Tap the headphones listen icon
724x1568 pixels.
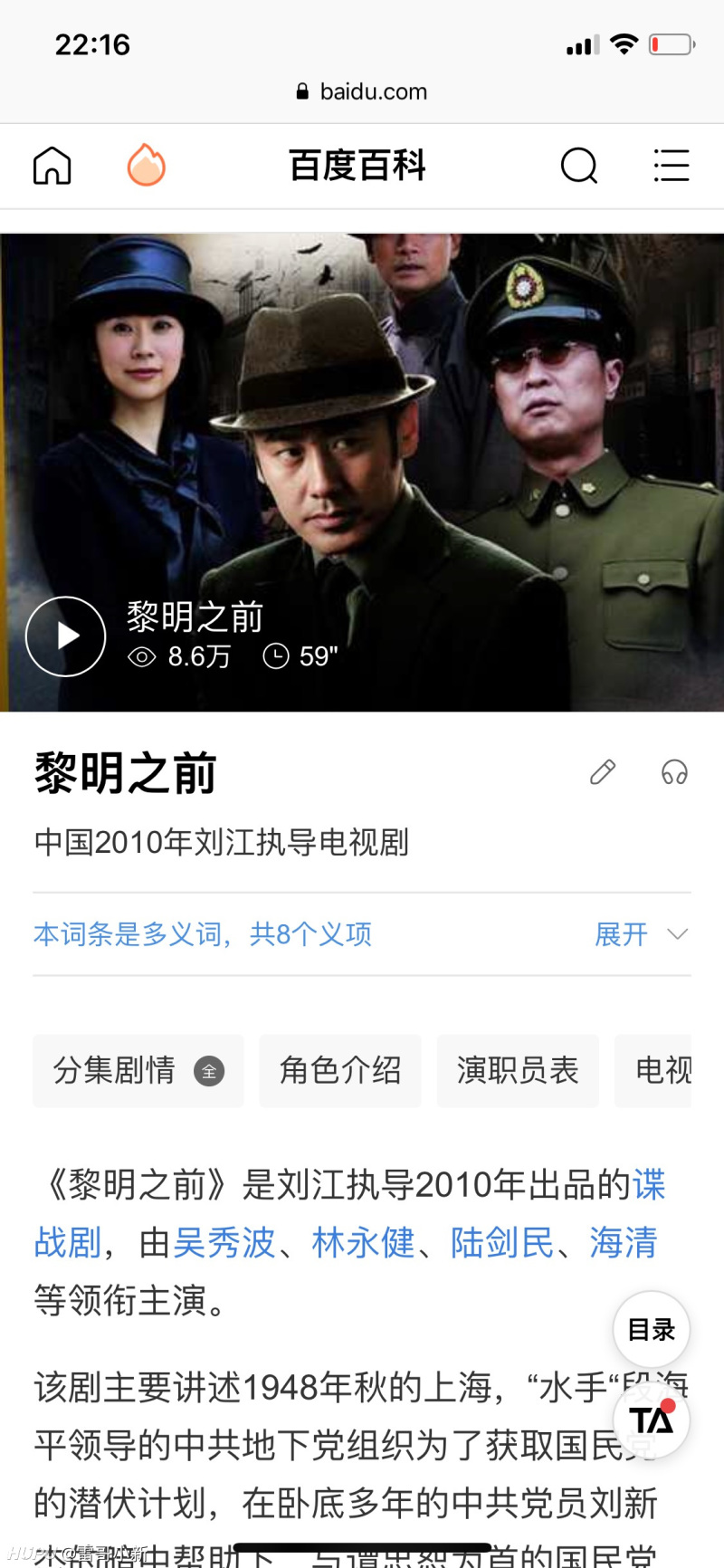click(x=674, y=772)
